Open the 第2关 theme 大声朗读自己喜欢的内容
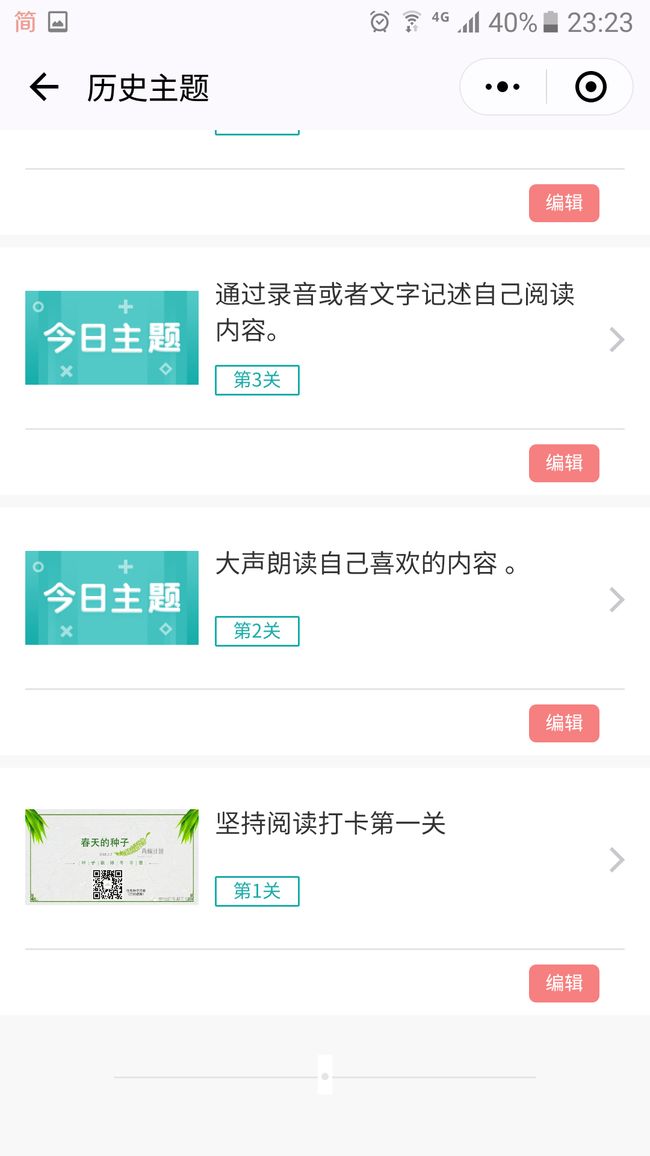 click(x=325, y=599)
